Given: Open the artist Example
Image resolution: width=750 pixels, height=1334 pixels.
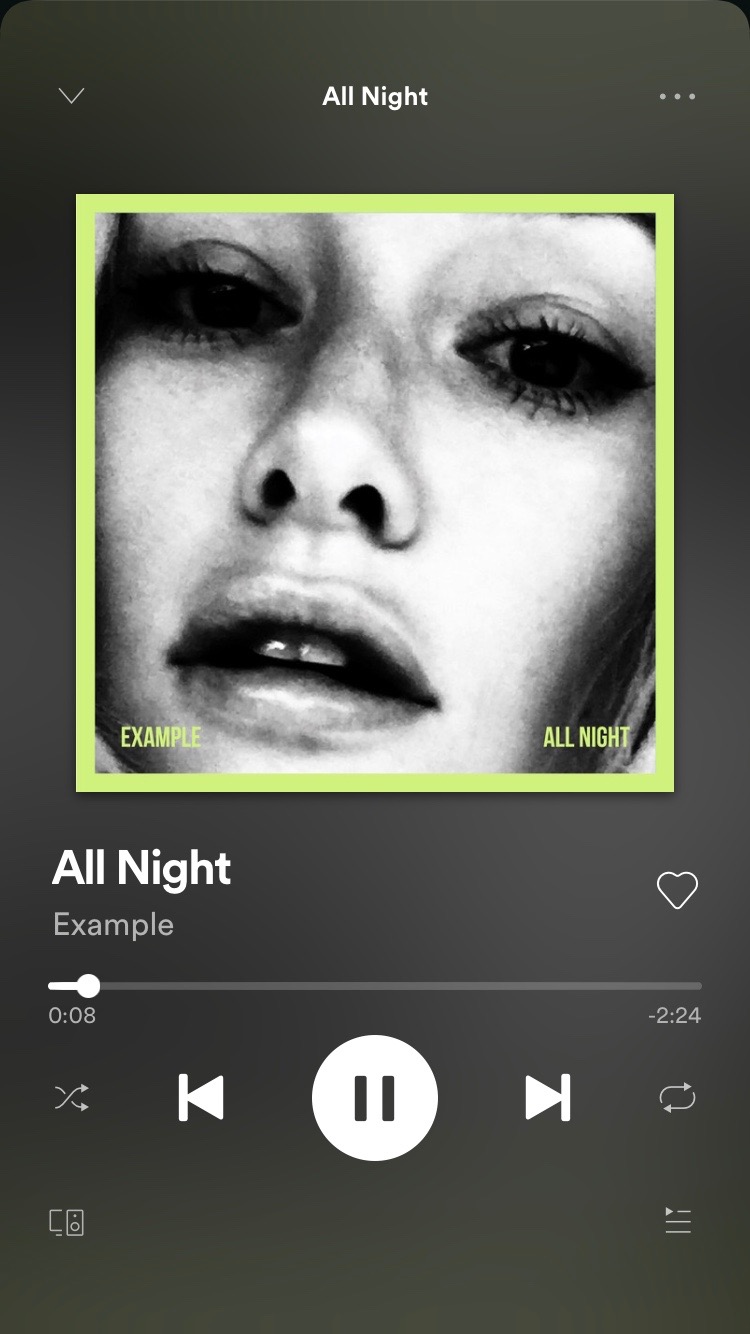Looking at the screenshot, I should point(113,924).
